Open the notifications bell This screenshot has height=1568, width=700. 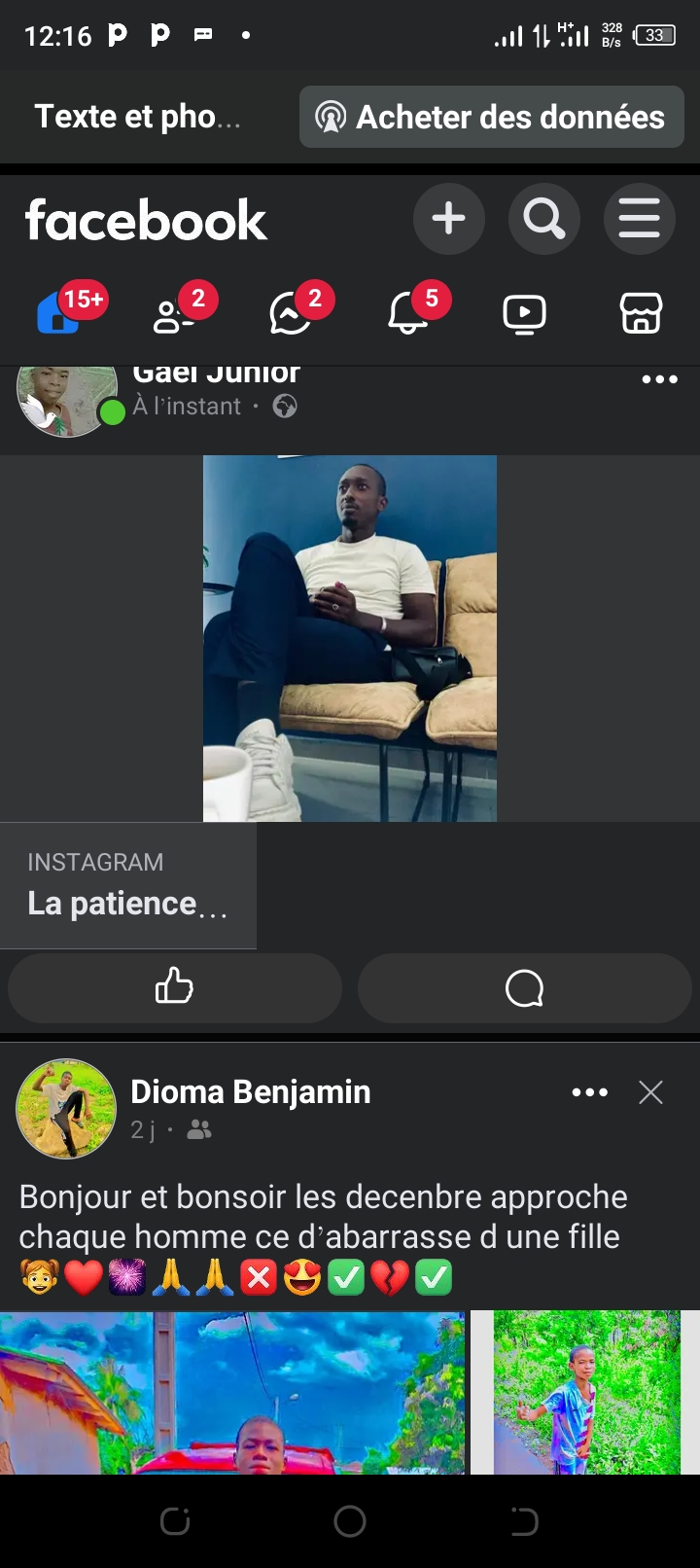tap(408, 313)
